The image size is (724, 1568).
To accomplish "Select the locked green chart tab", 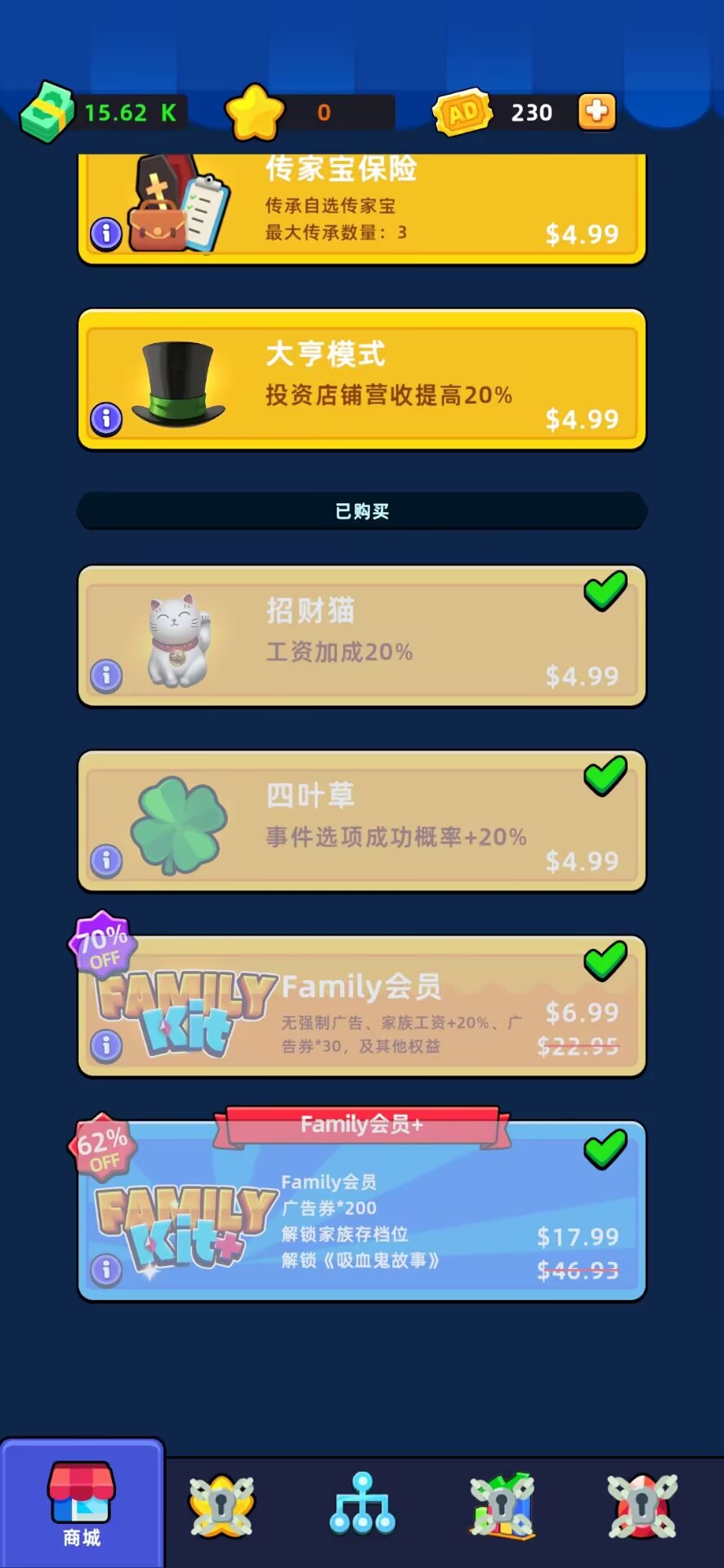I will click(503, 1506).
